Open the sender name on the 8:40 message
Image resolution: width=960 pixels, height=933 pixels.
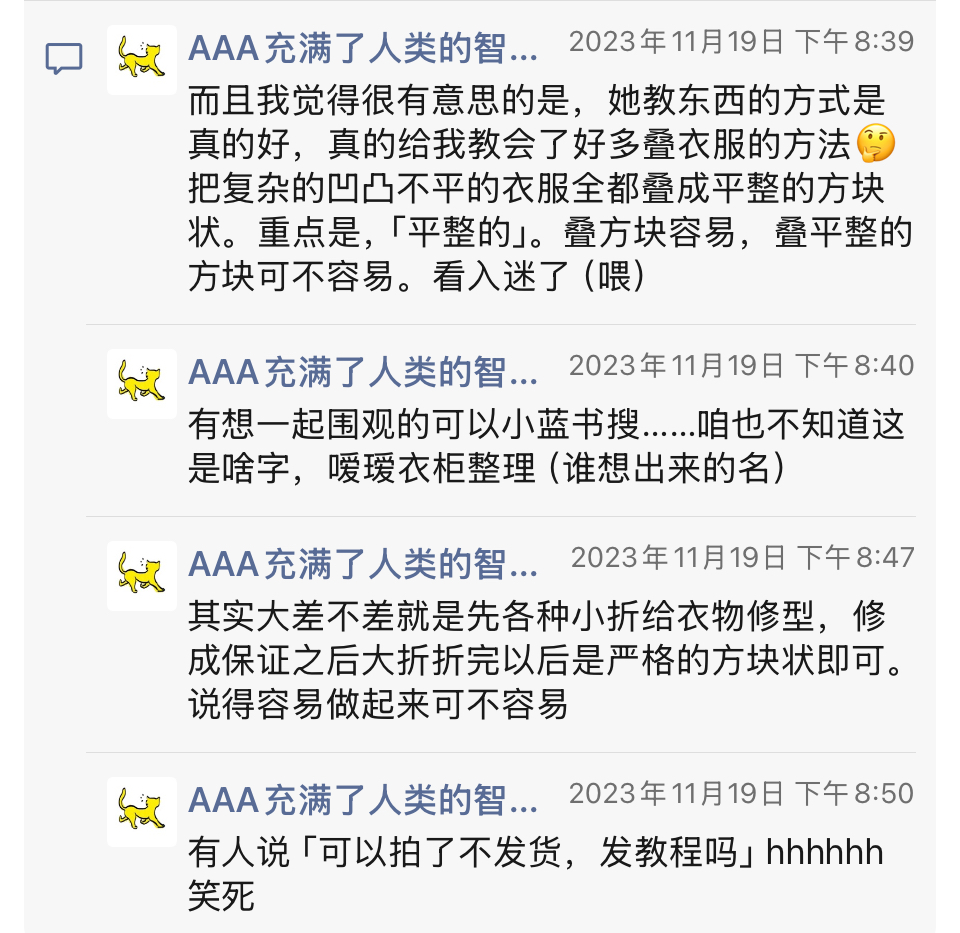pos(363,372)
